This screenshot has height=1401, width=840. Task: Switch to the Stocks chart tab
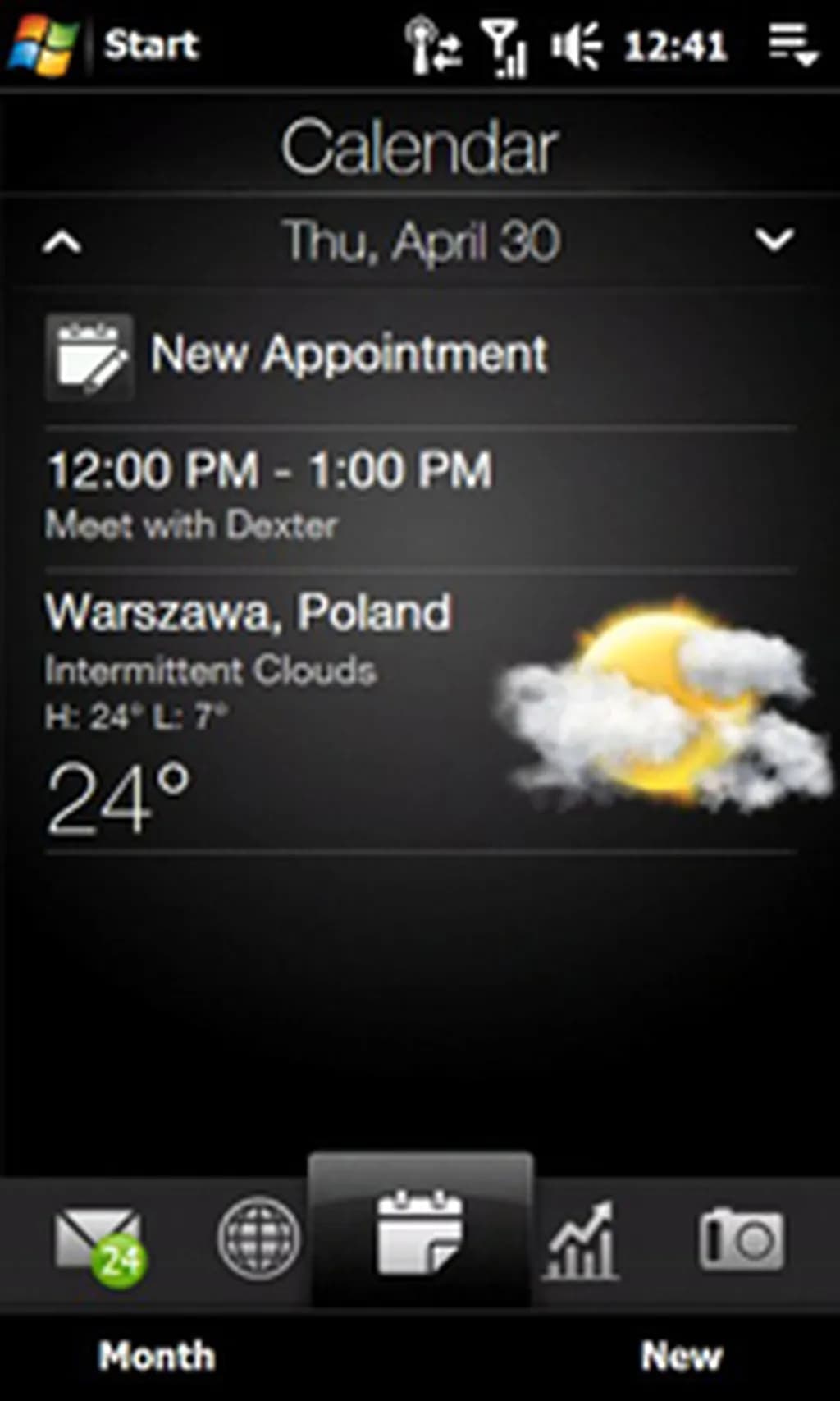tap(581, 1240)
